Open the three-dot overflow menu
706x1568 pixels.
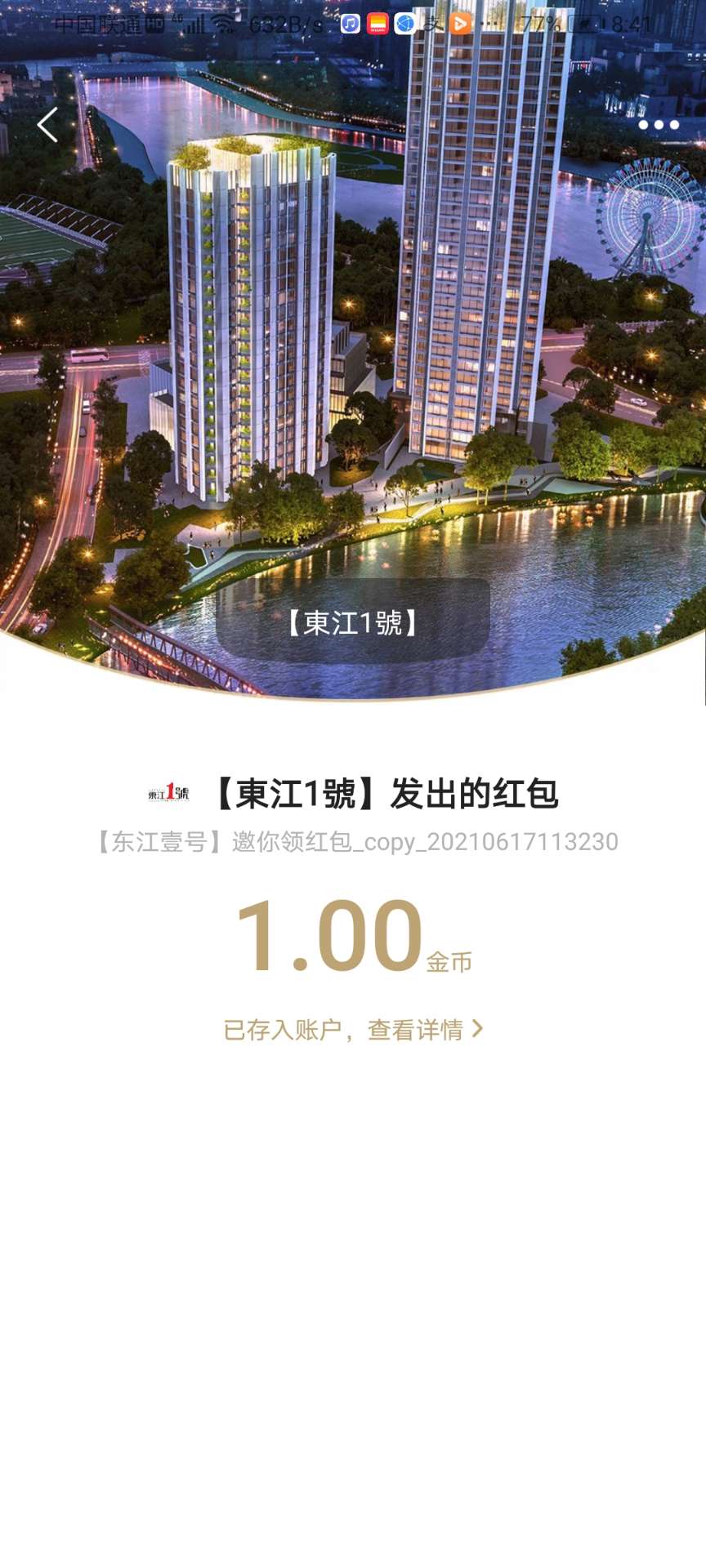coord(659,125)
